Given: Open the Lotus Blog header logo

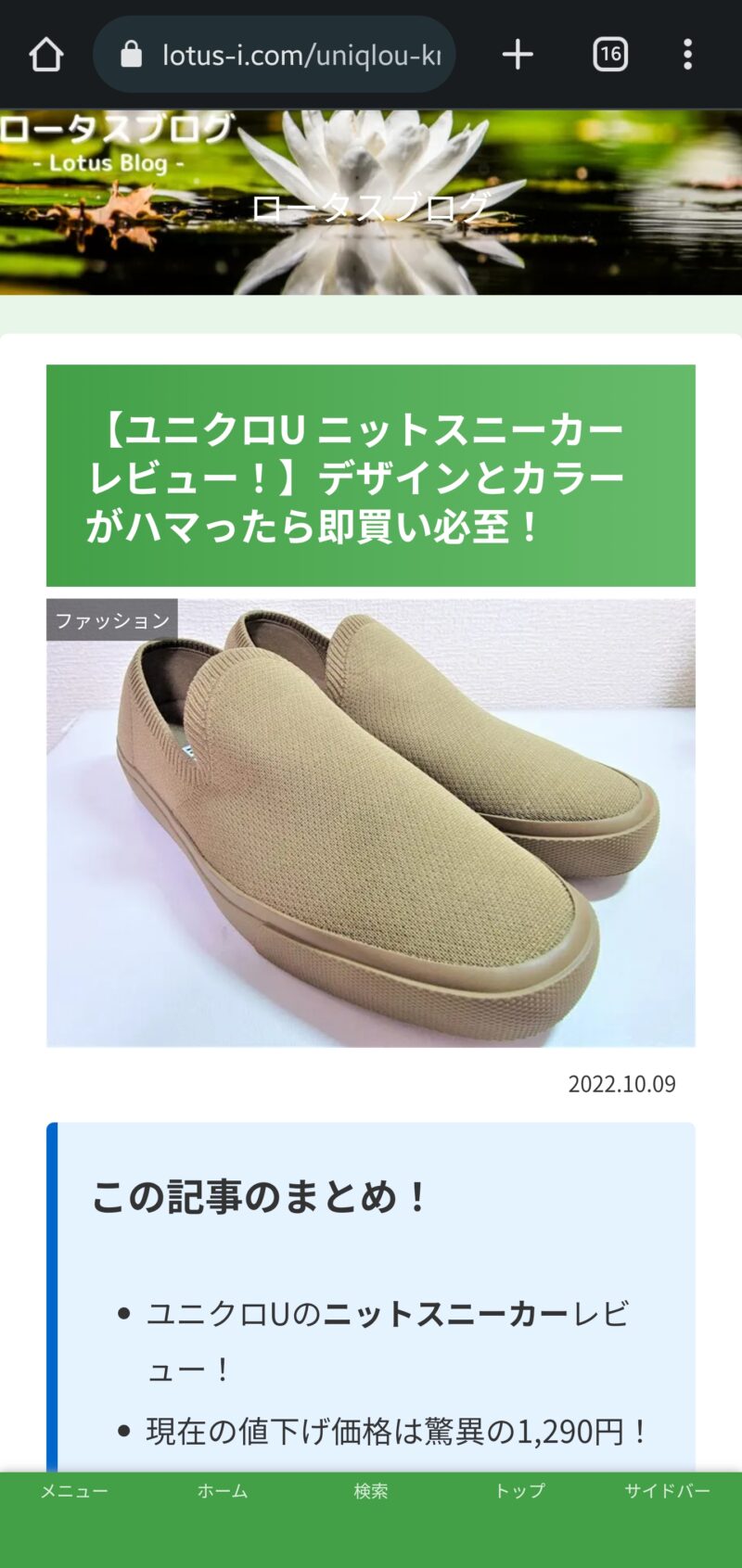Looking at the screenshot, I should (x=116, y=144).
